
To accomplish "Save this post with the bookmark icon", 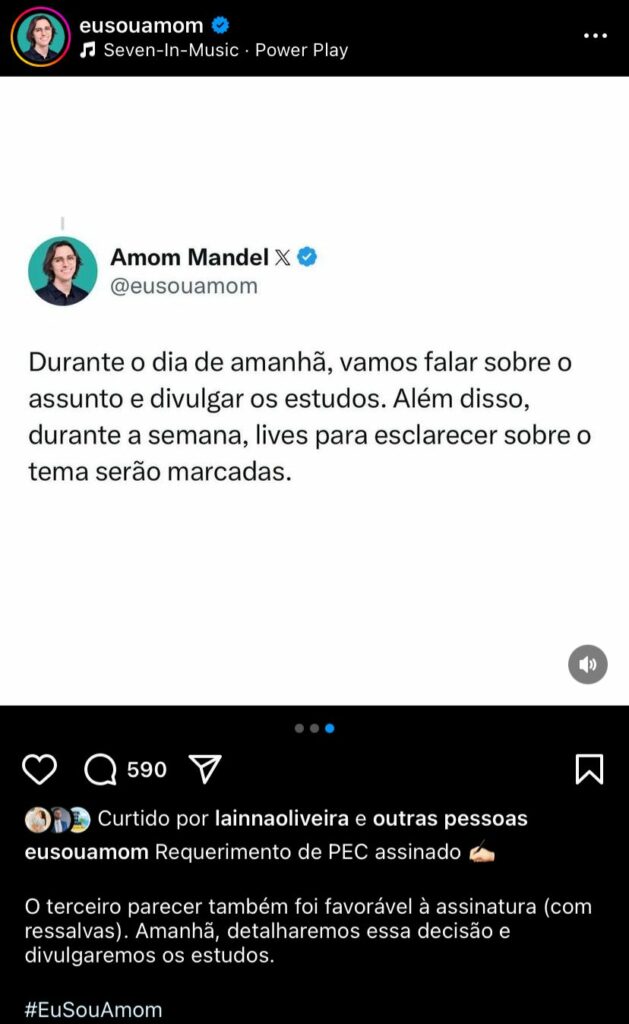I will click(589, 769).
